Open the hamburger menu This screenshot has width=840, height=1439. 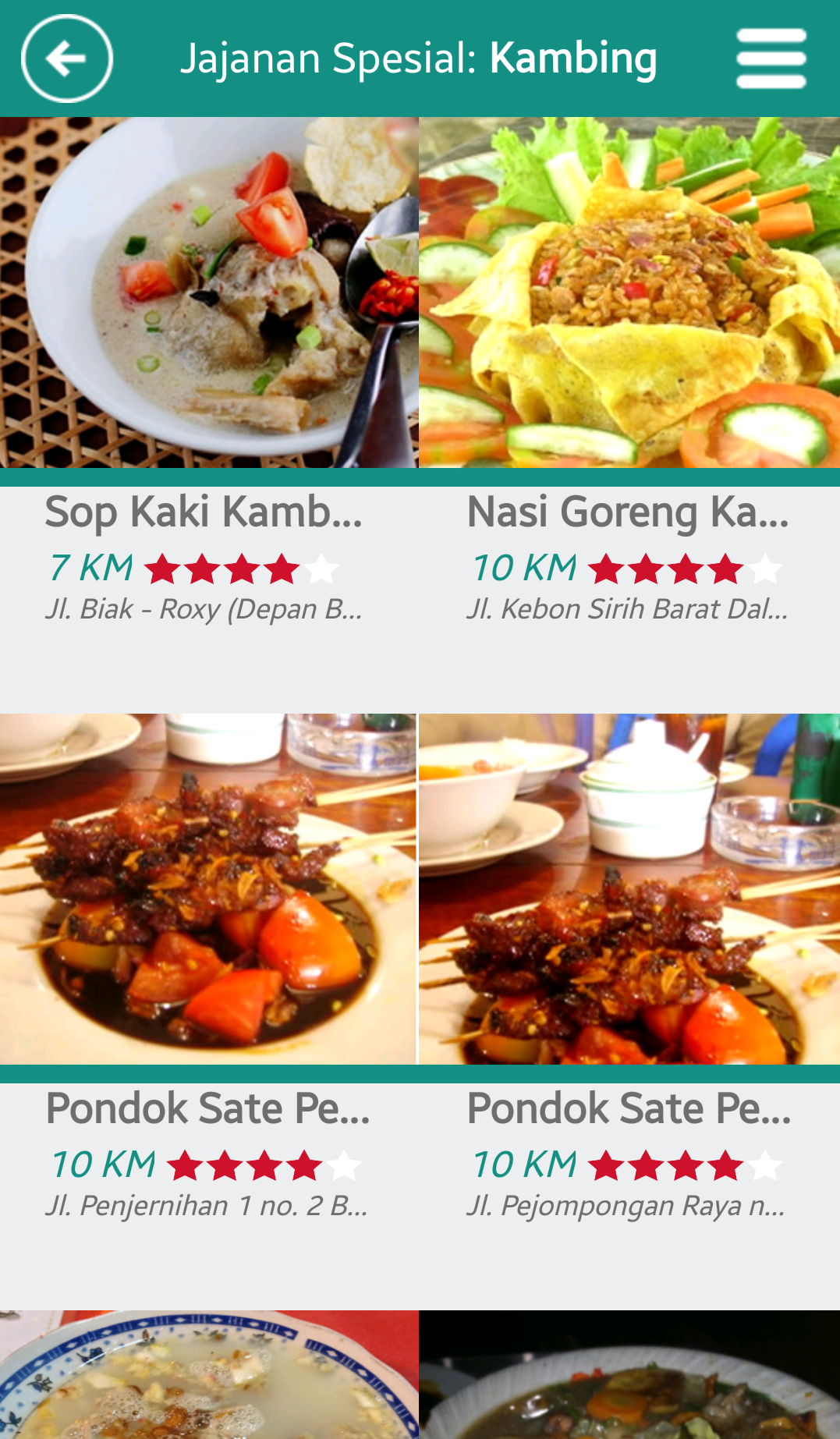(771, 58)
